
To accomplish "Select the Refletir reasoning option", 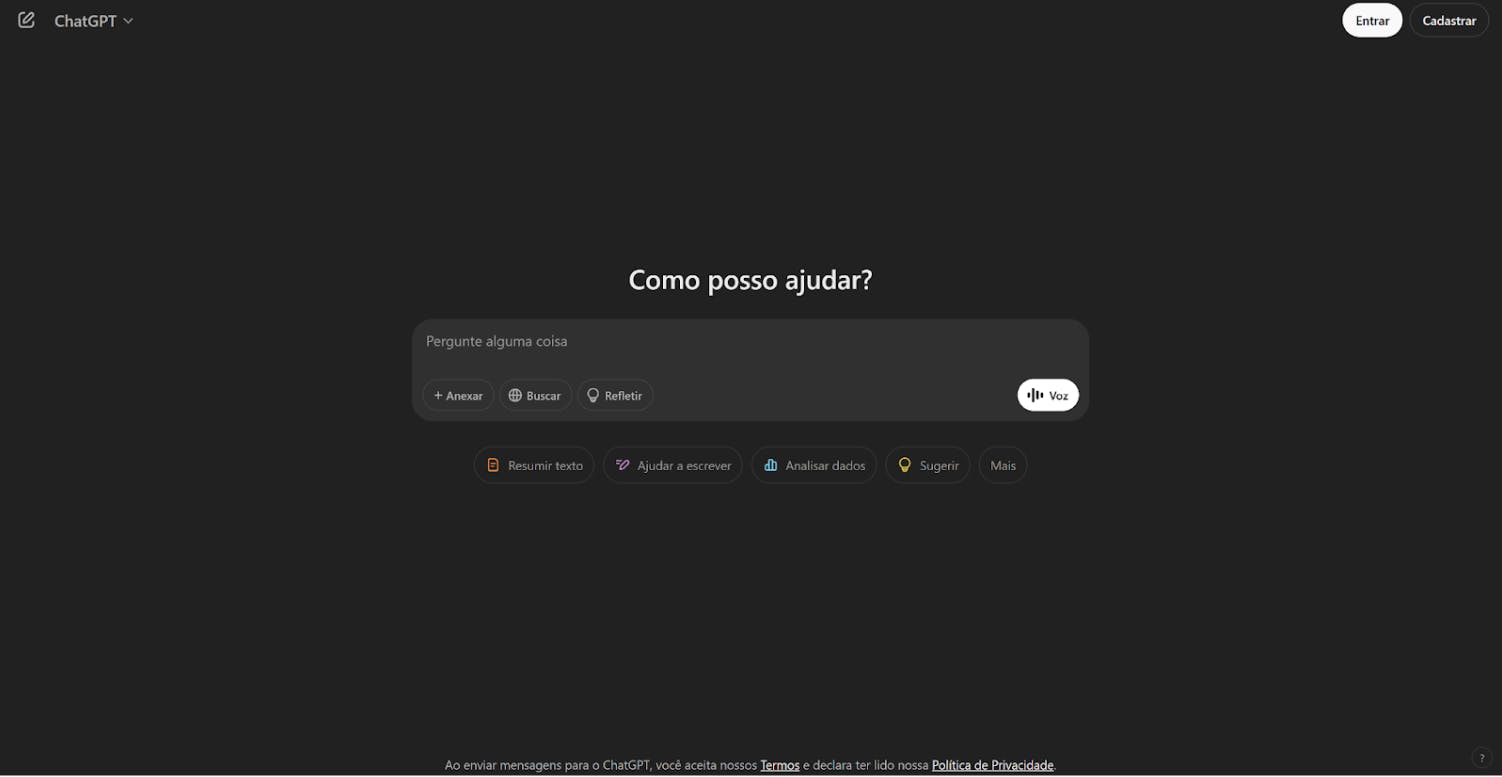I will click(x=615, y=395).
